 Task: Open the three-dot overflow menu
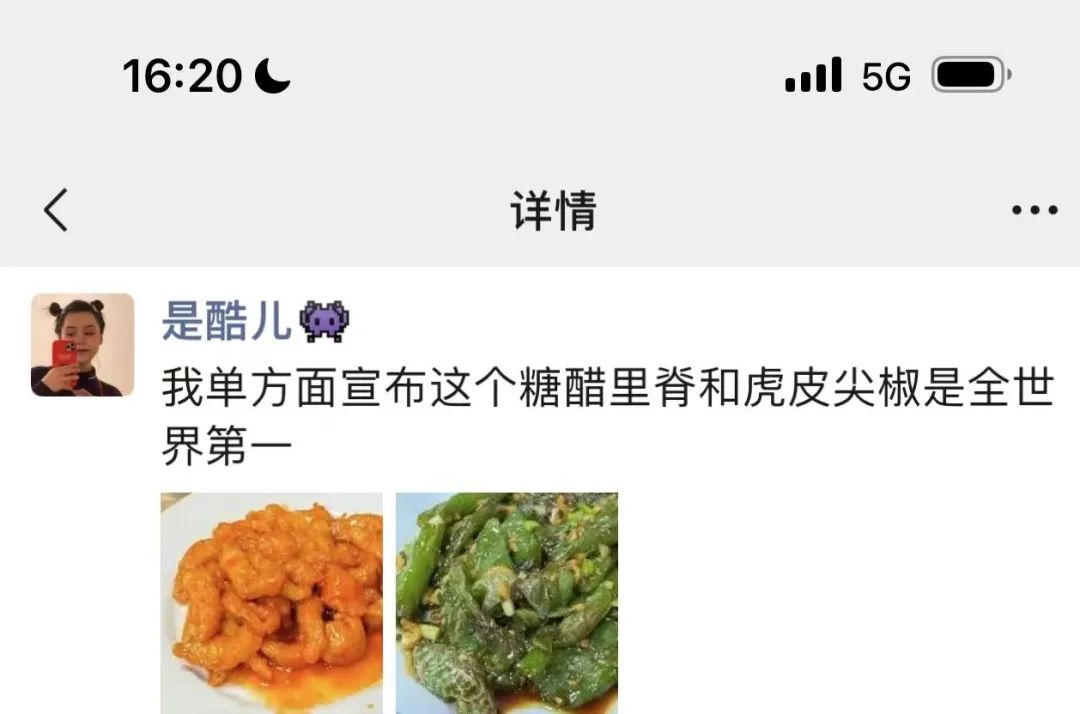(x=1034, y=211)
